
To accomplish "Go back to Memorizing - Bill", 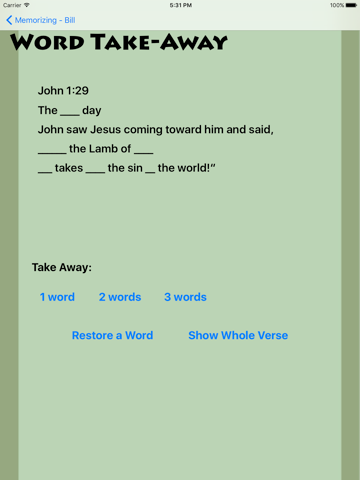I will click(41, 20).
